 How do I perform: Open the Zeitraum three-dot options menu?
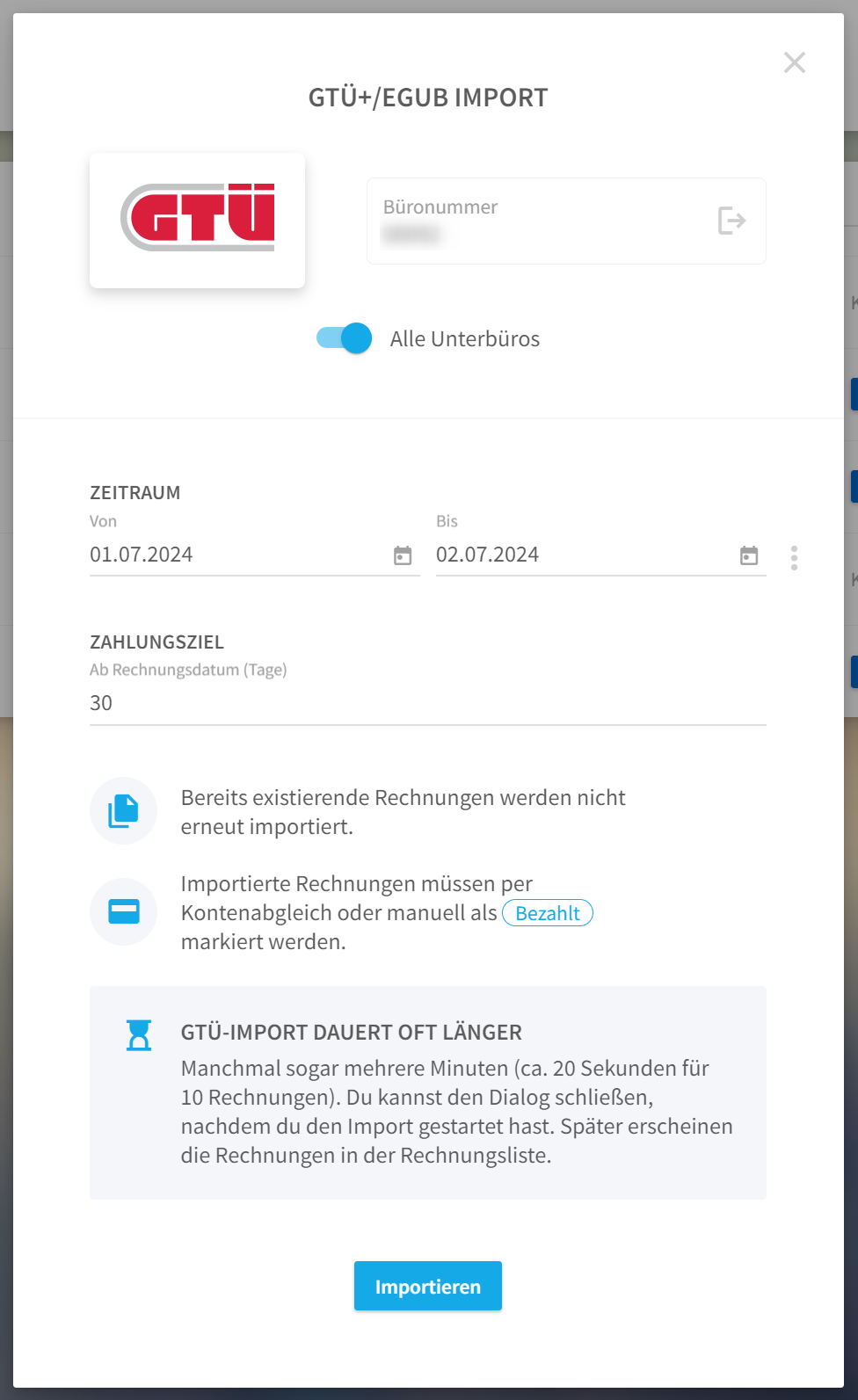pos(794,558)
